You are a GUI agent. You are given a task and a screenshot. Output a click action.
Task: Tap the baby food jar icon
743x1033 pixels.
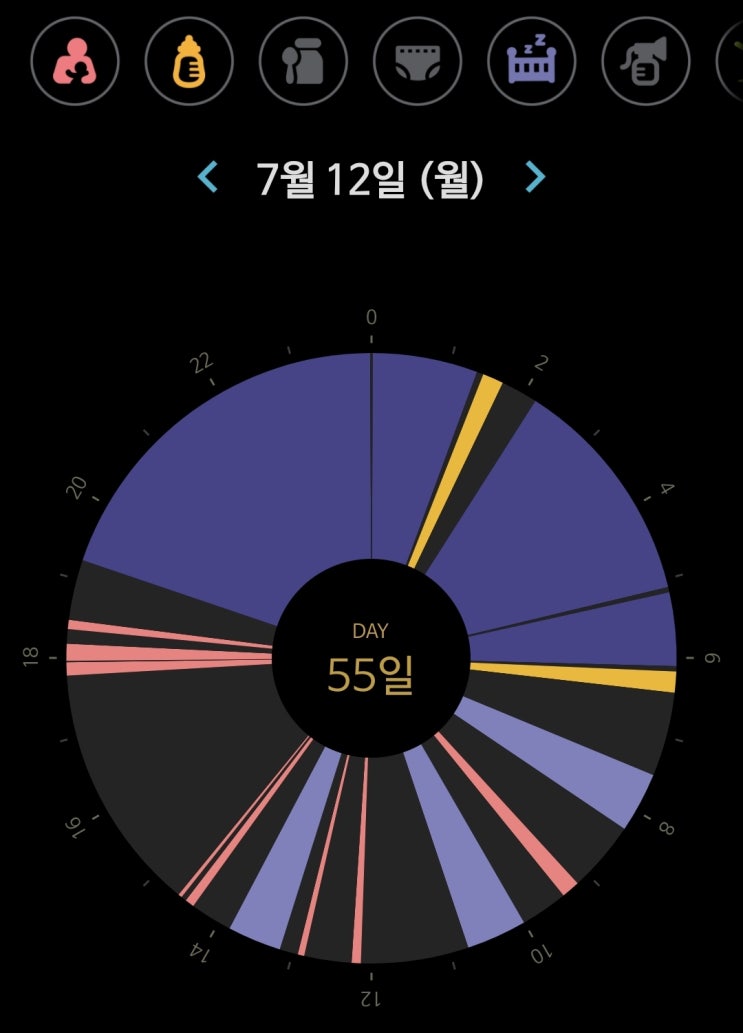coord(303,61)
